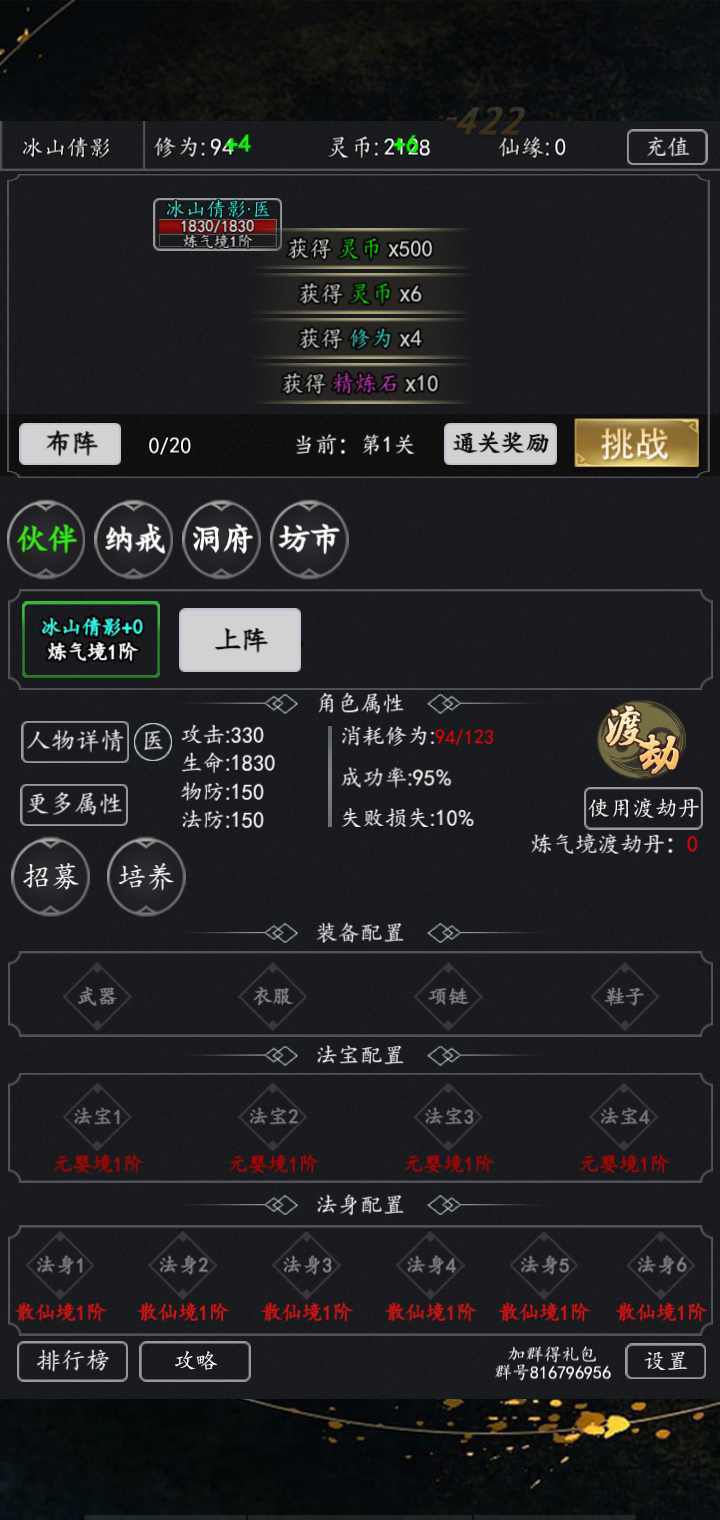Click the 1830/1830 health bar
The height and width of the screenshot is (1520, 720).
point(217,227)
